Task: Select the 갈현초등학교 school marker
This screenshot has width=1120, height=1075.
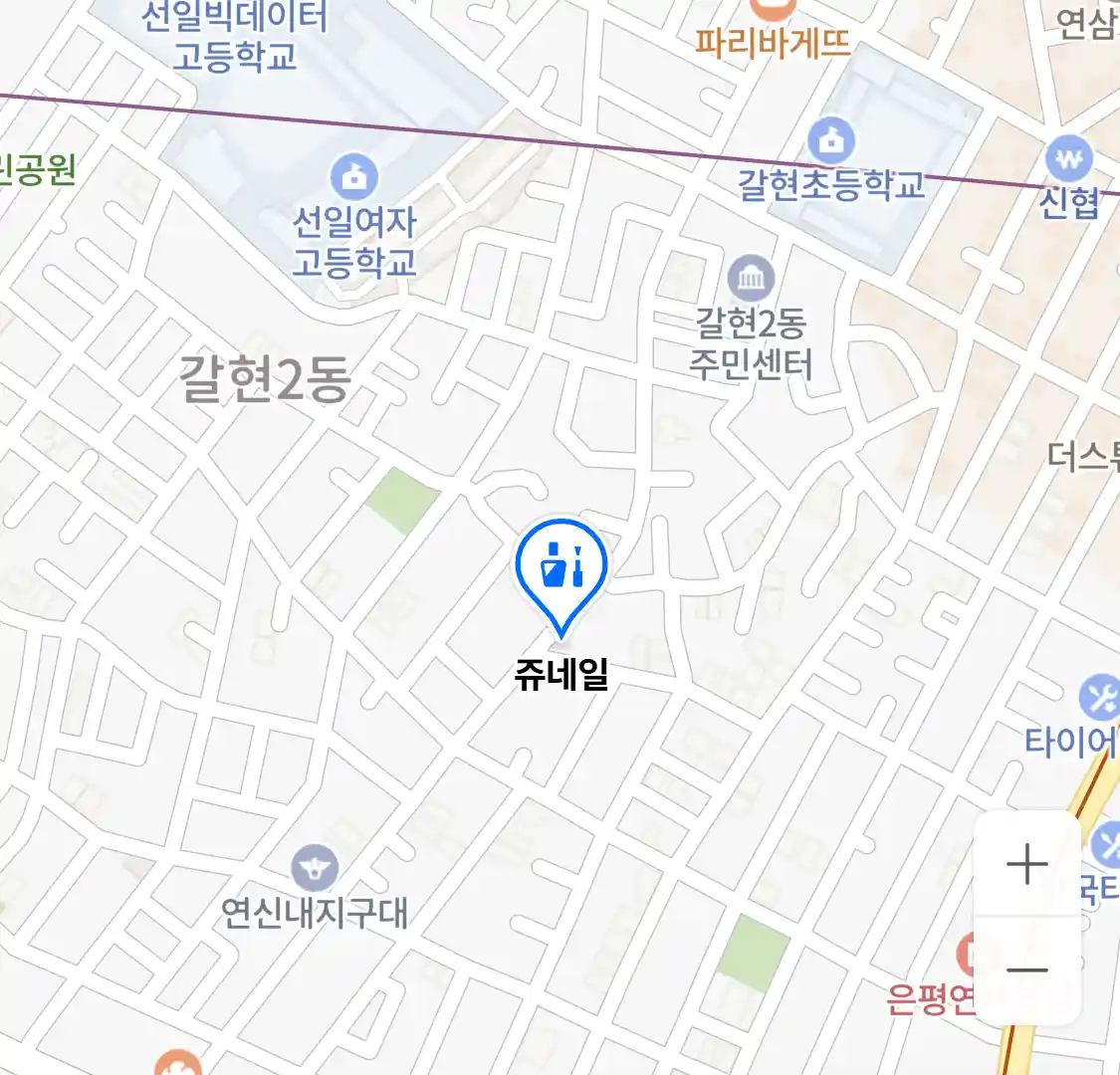Action: pos(831,140)
